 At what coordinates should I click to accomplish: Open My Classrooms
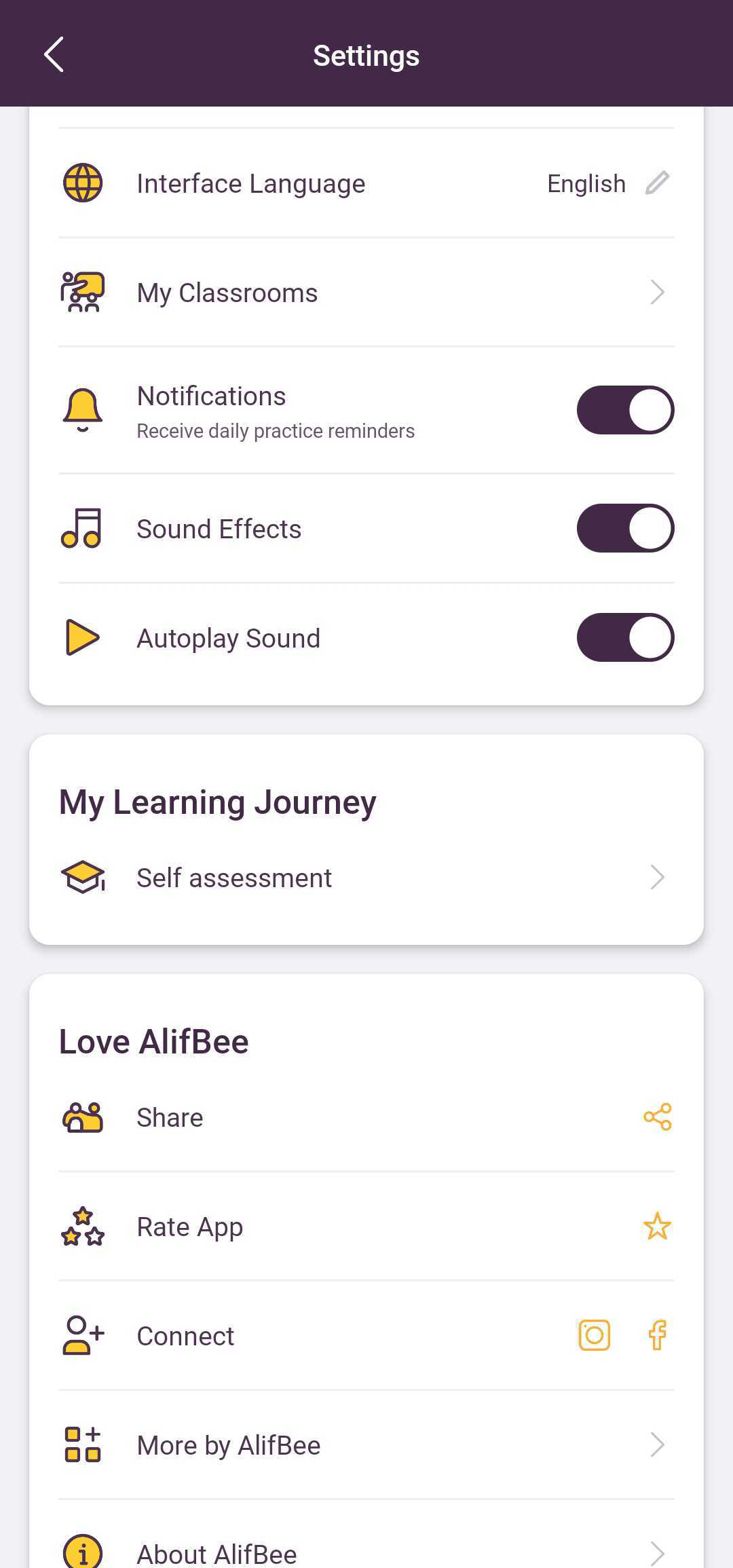click(x=366, y=293)
